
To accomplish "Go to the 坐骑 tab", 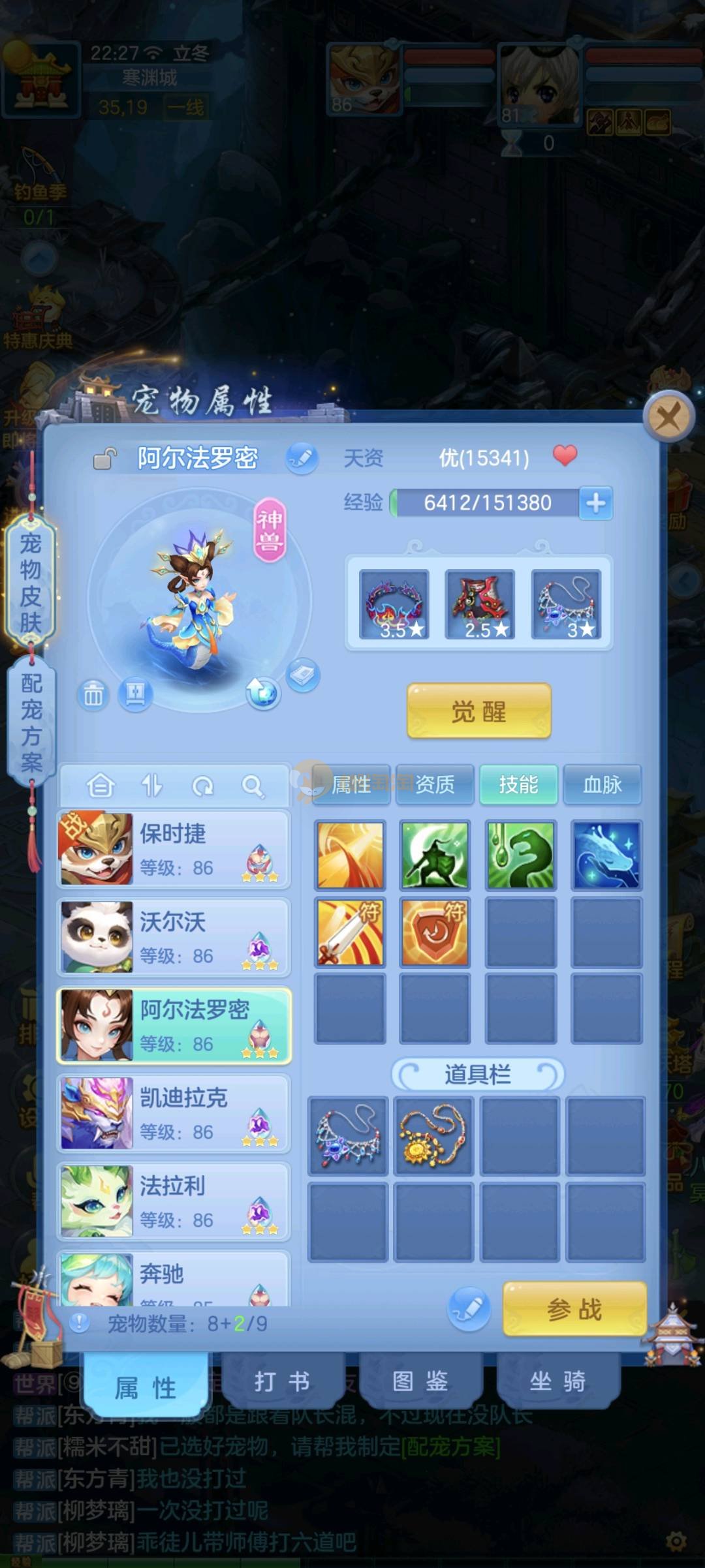I will pyautogui.click(x=557, y=1383).
